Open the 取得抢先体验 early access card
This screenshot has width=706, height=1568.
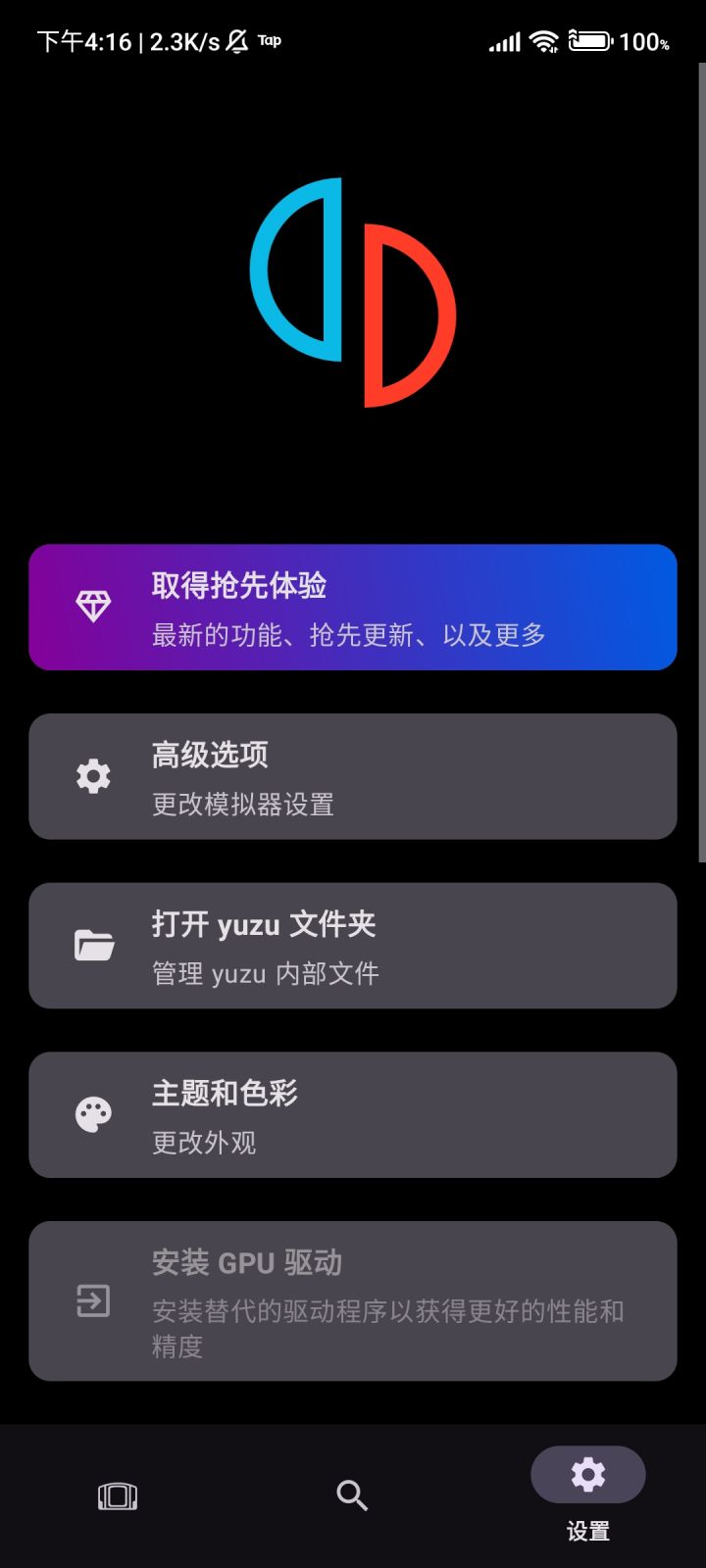pyautogui.click(x=353, y=608)
